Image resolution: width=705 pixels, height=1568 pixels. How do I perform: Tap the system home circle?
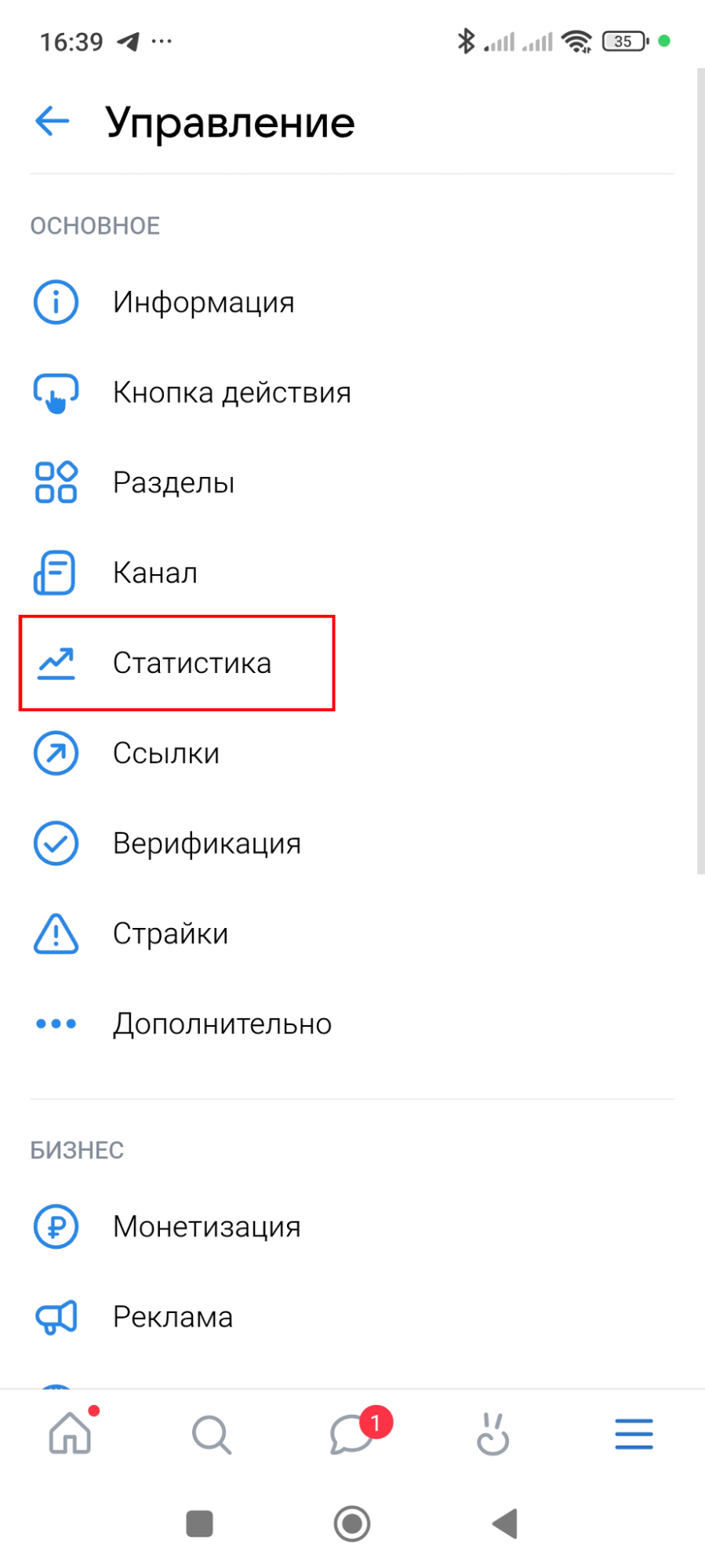[352, 1523]
